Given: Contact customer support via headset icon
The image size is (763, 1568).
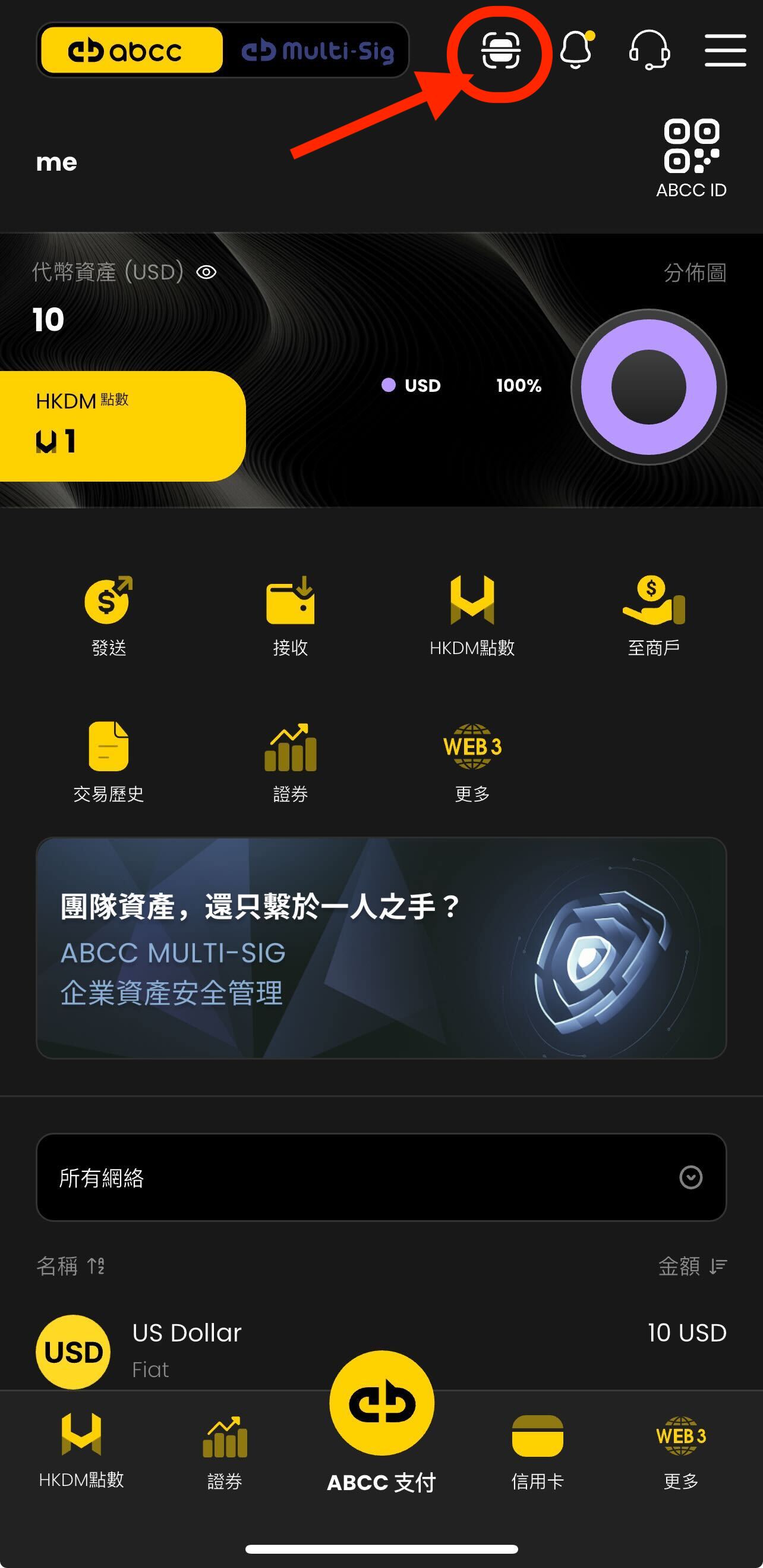Looking at the screenshot, I should [x=650, y=51].
